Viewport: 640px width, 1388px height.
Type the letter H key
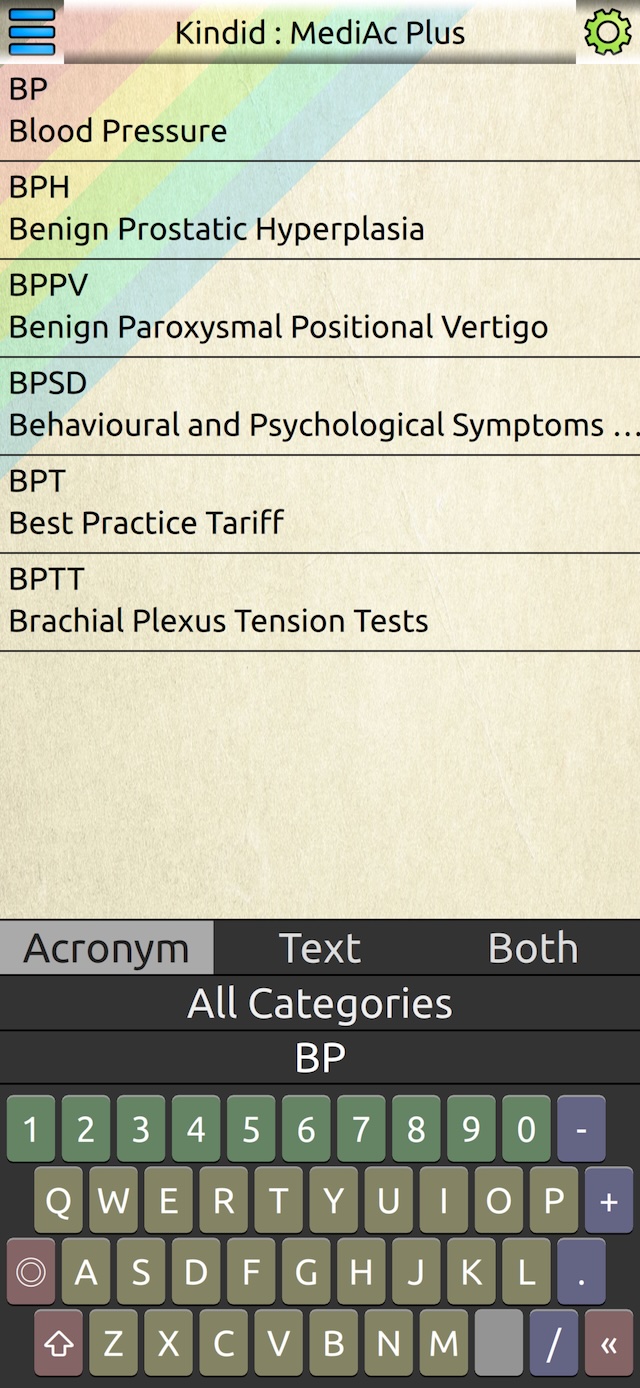click(361, 1272)
